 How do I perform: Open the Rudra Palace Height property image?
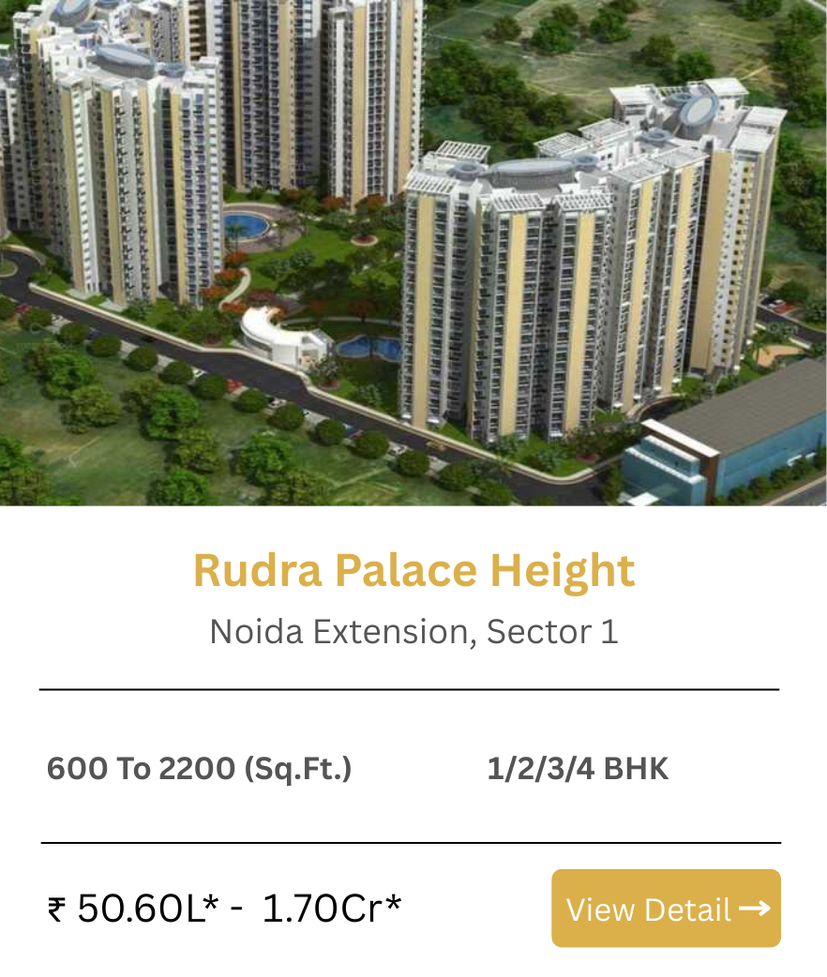[x=413, y=252]
